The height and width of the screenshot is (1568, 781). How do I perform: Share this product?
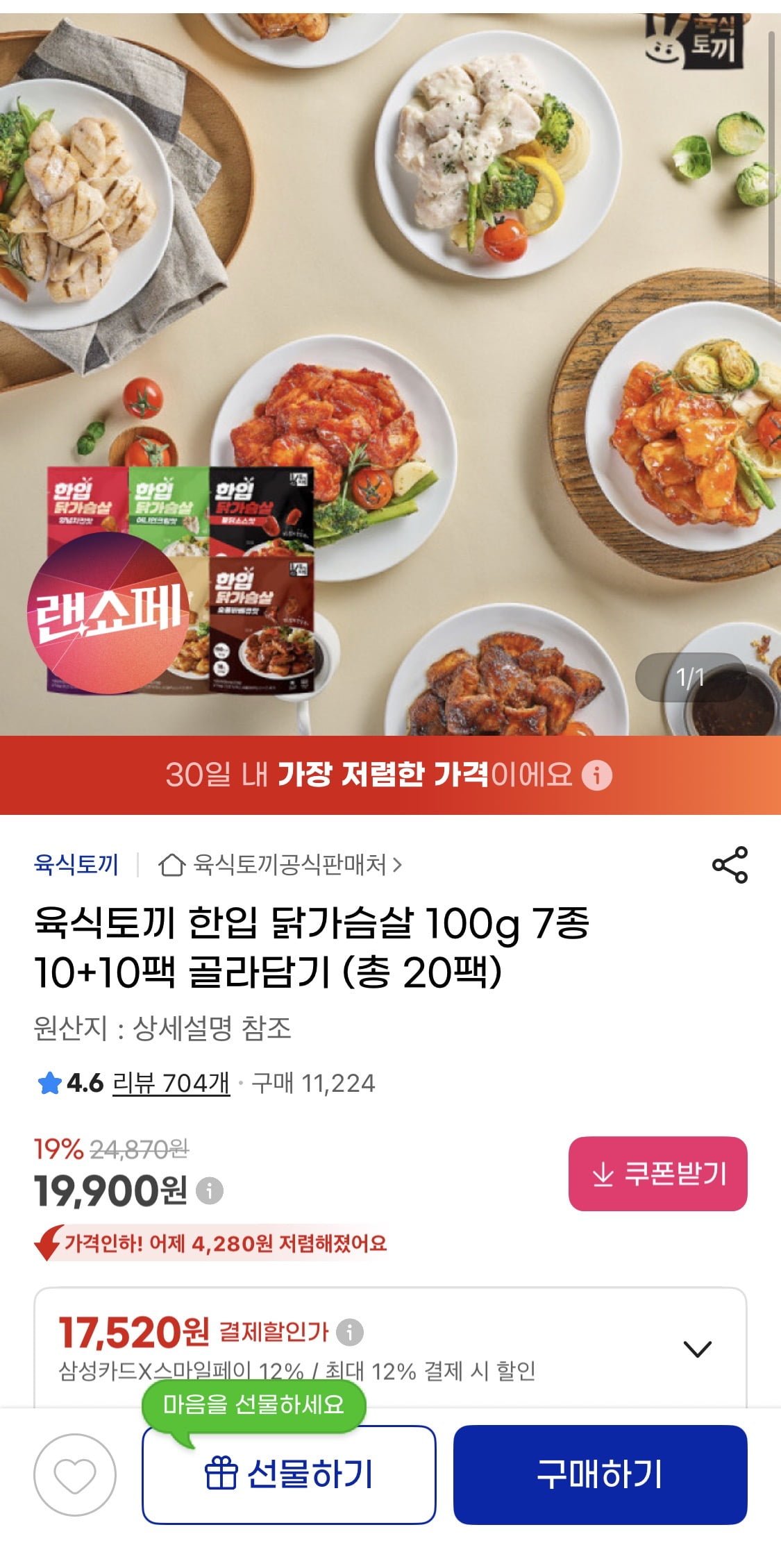coord(730,865)
